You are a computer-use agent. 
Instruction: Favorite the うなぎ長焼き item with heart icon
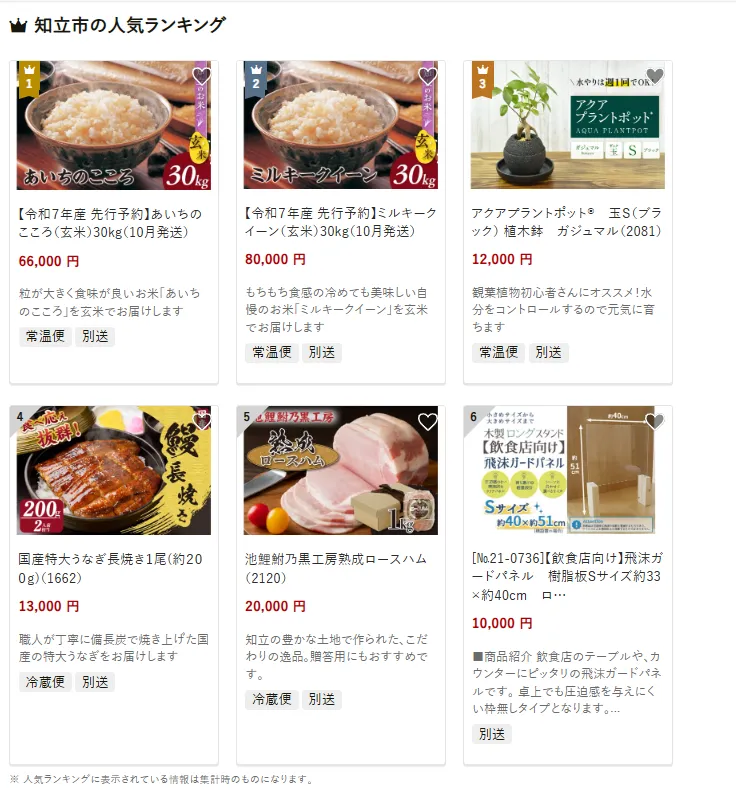(201, 421)
